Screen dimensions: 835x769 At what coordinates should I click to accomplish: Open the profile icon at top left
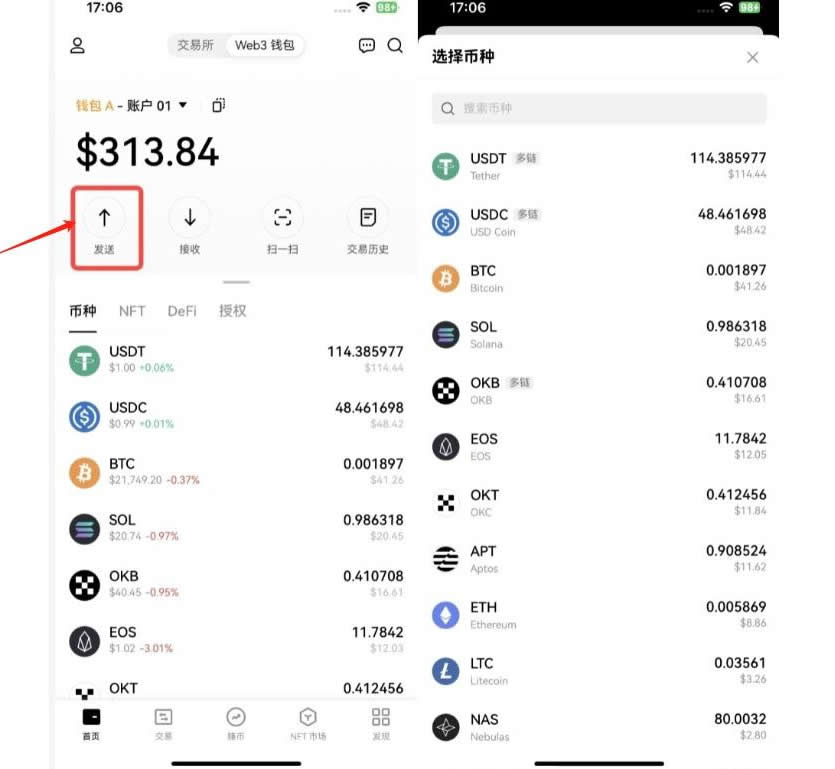(78, 46)
